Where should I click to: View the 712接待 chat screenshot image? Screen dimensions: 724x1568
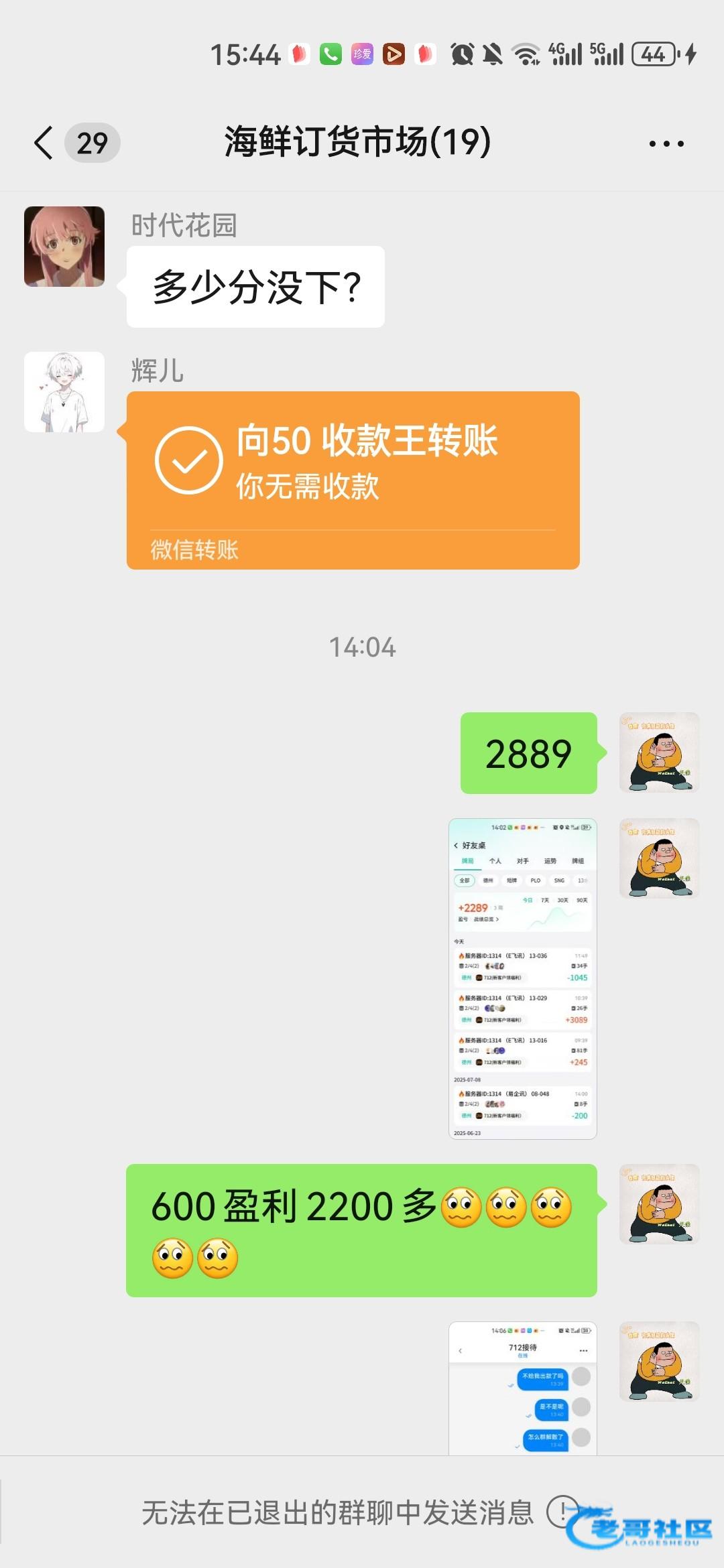522,1388
